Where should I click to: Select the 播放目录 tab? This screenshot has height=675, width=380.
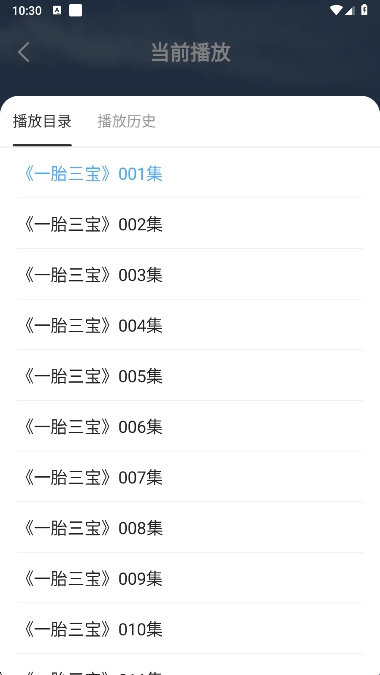(42, 121)
